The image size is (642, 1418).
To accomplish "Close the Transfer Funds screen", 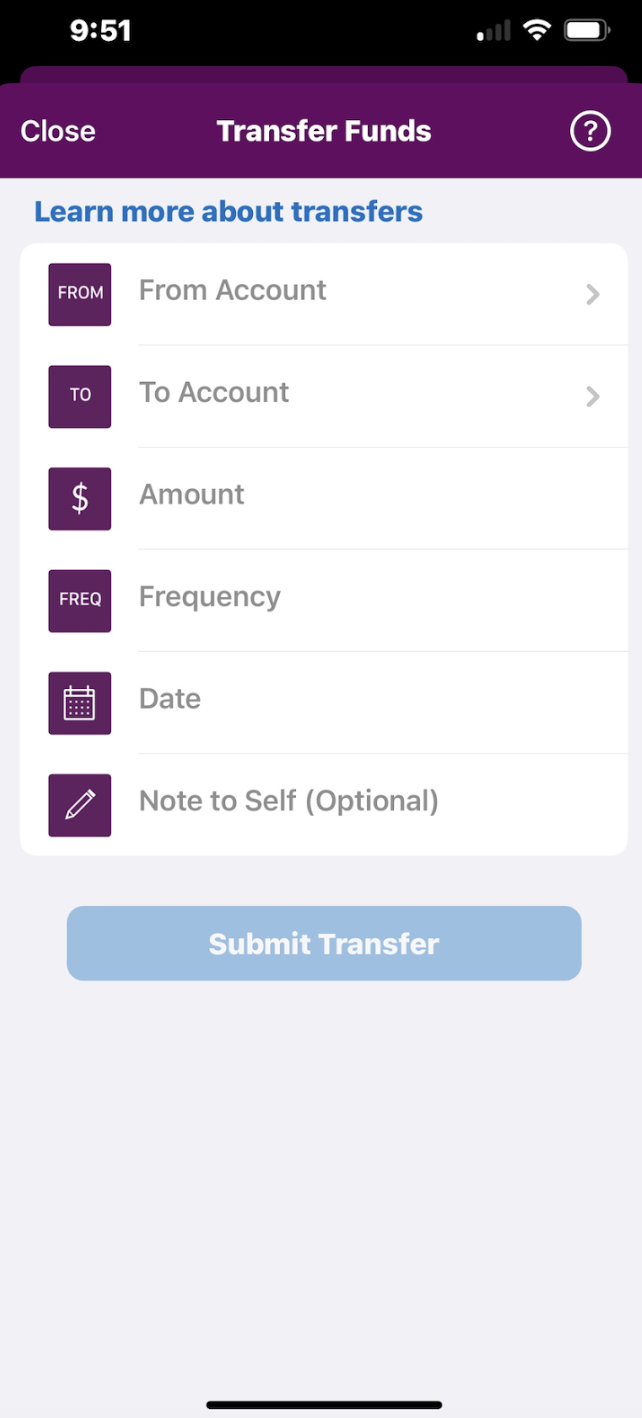I will point(58,131).
